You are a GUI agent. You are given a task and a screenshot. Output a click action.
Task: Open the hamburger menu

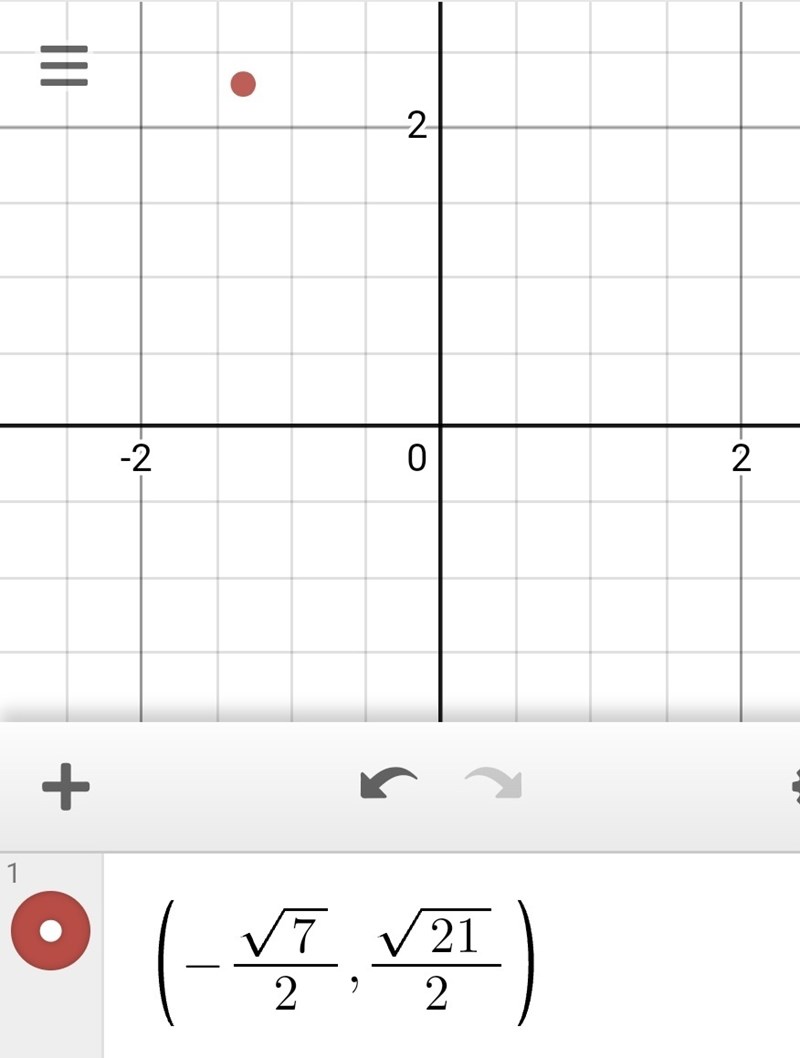click(64, 66)
